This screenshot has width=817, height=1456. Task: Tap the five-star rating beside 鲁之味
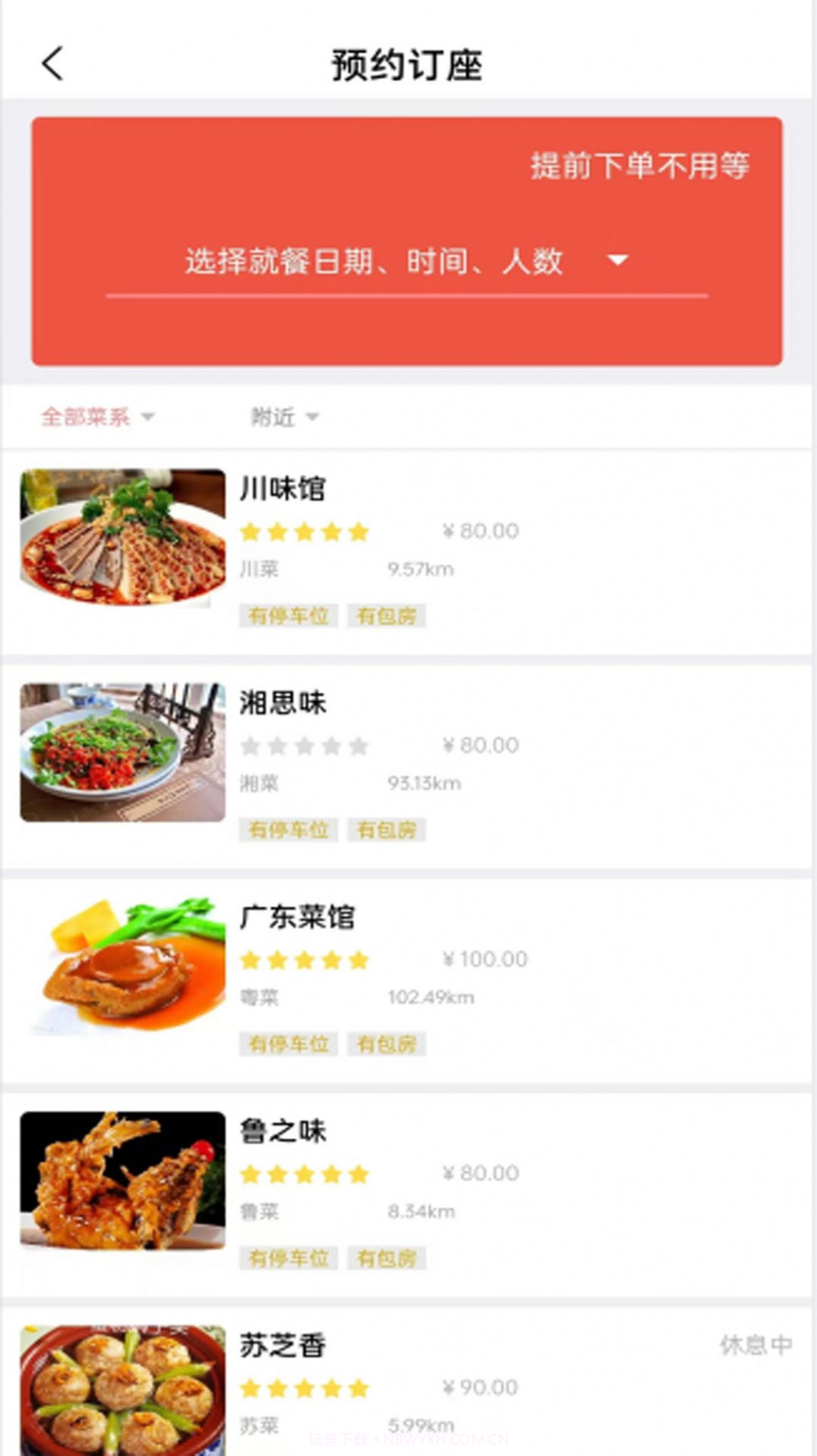coord(304,1175)
